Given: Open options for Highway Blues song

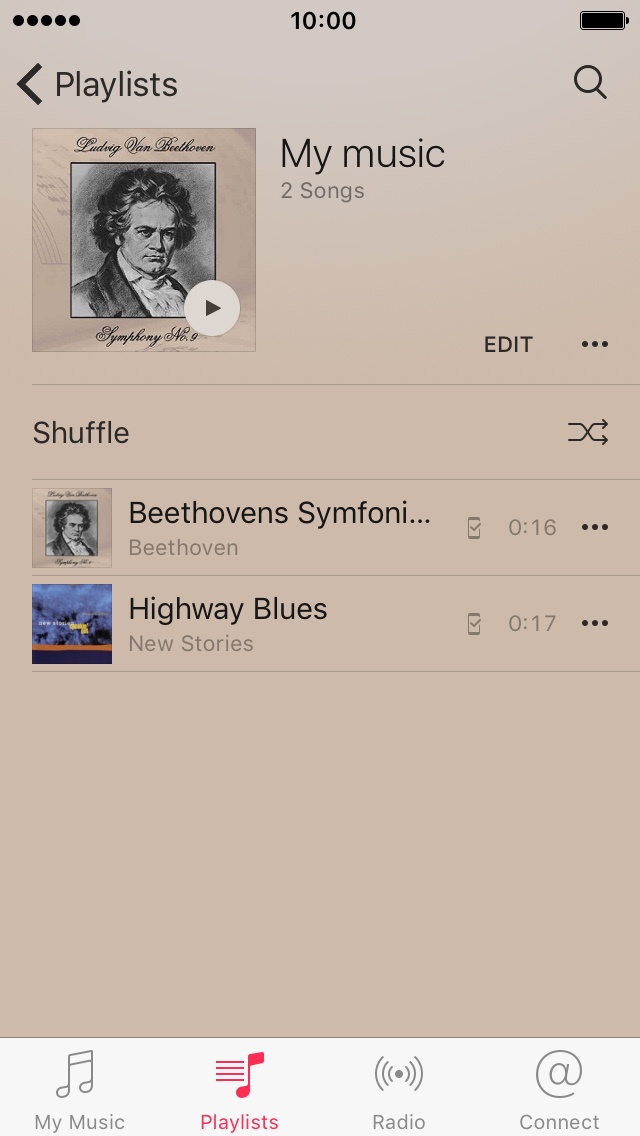Looking at the screenshot, I should (595, 623).
